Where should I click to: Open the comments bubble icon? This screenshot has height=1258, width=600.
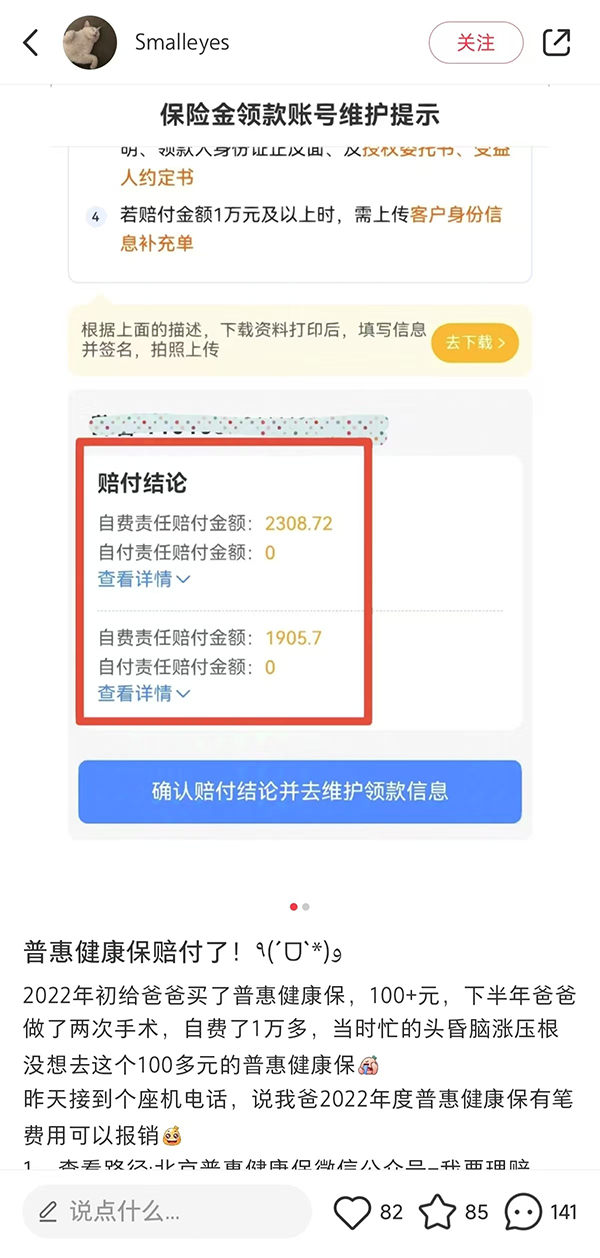[523, 1212]
